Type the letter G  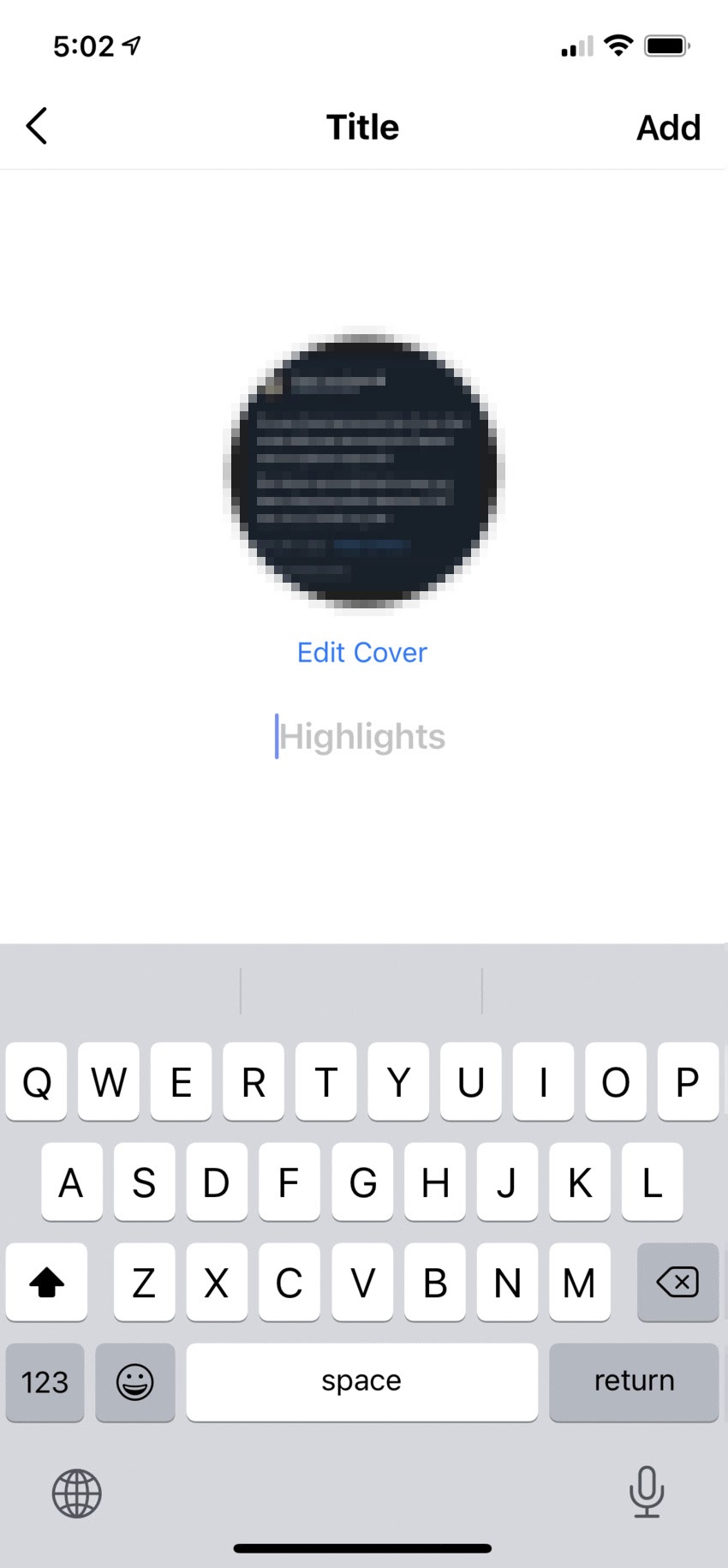point(362,1182)
